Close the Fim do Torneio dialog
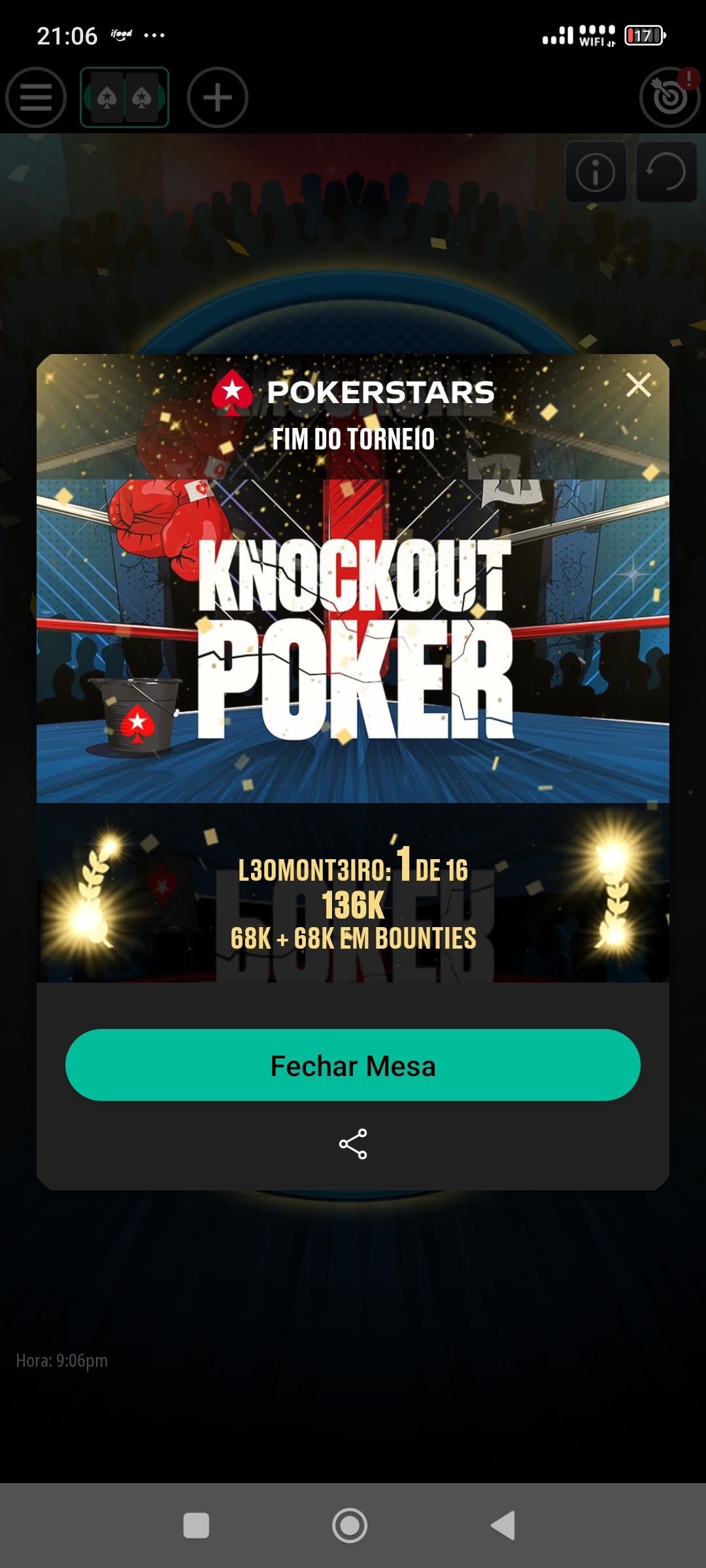Image resolution: width=706 pixels, height=1568 pixels. (x=638, y=385)
